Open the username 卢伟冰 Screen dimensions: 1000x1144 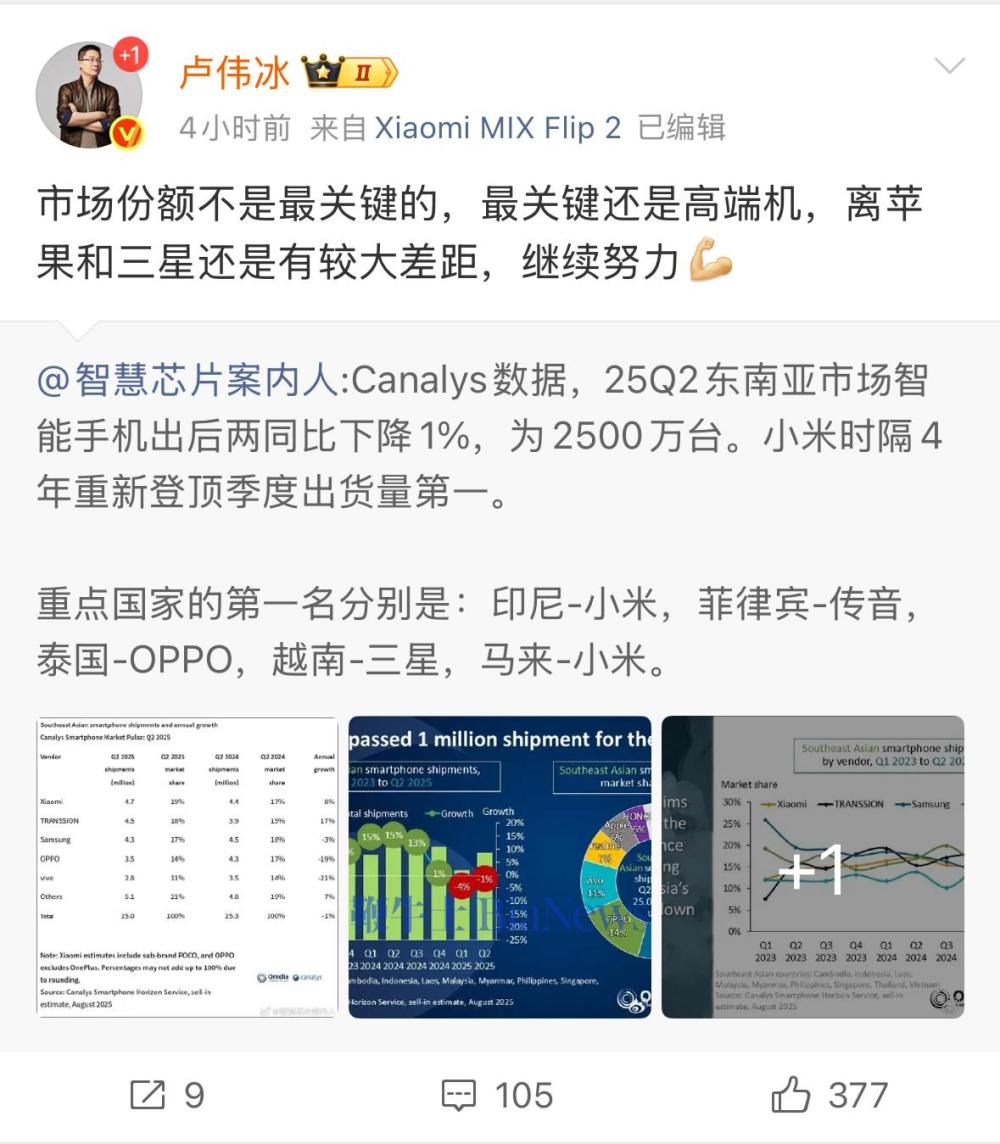point(236,72)
